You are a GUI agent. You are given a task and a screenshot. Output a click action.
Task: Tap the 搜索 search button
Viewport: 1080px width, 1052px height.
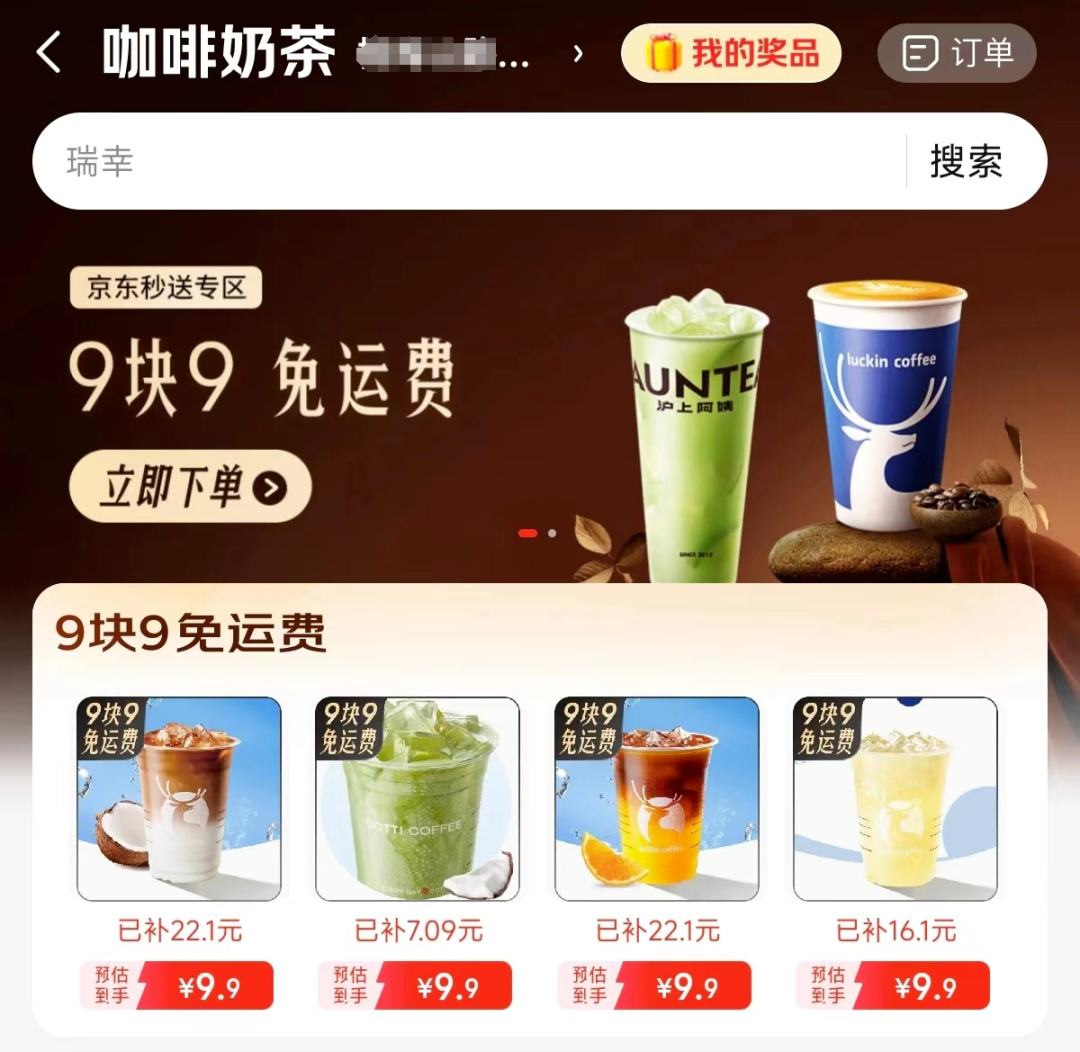pyautogui.click(x=966, y=161)
